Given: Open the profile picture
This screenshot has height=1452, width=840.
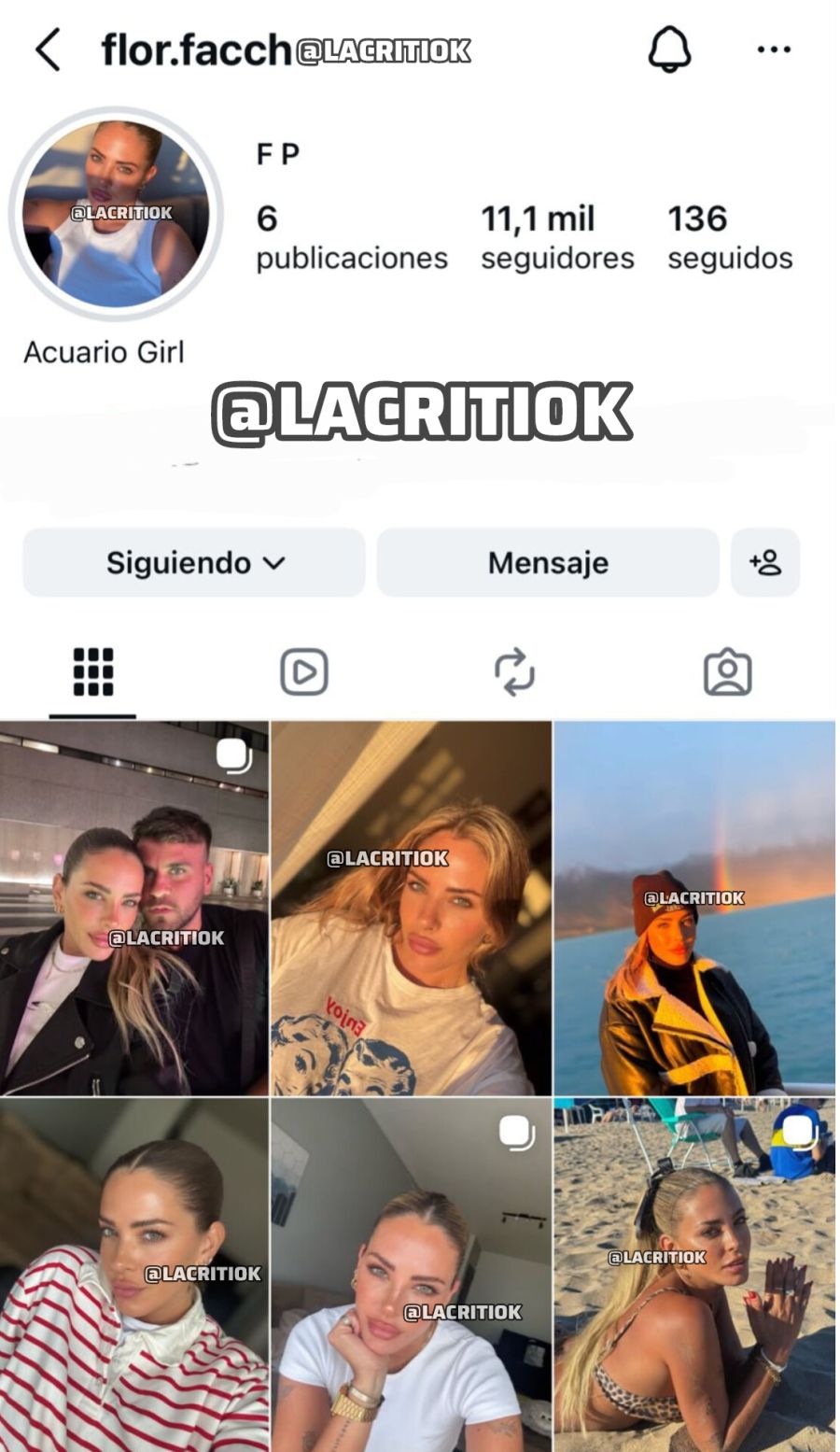Looking at the screenshot, I should [116, 214].
